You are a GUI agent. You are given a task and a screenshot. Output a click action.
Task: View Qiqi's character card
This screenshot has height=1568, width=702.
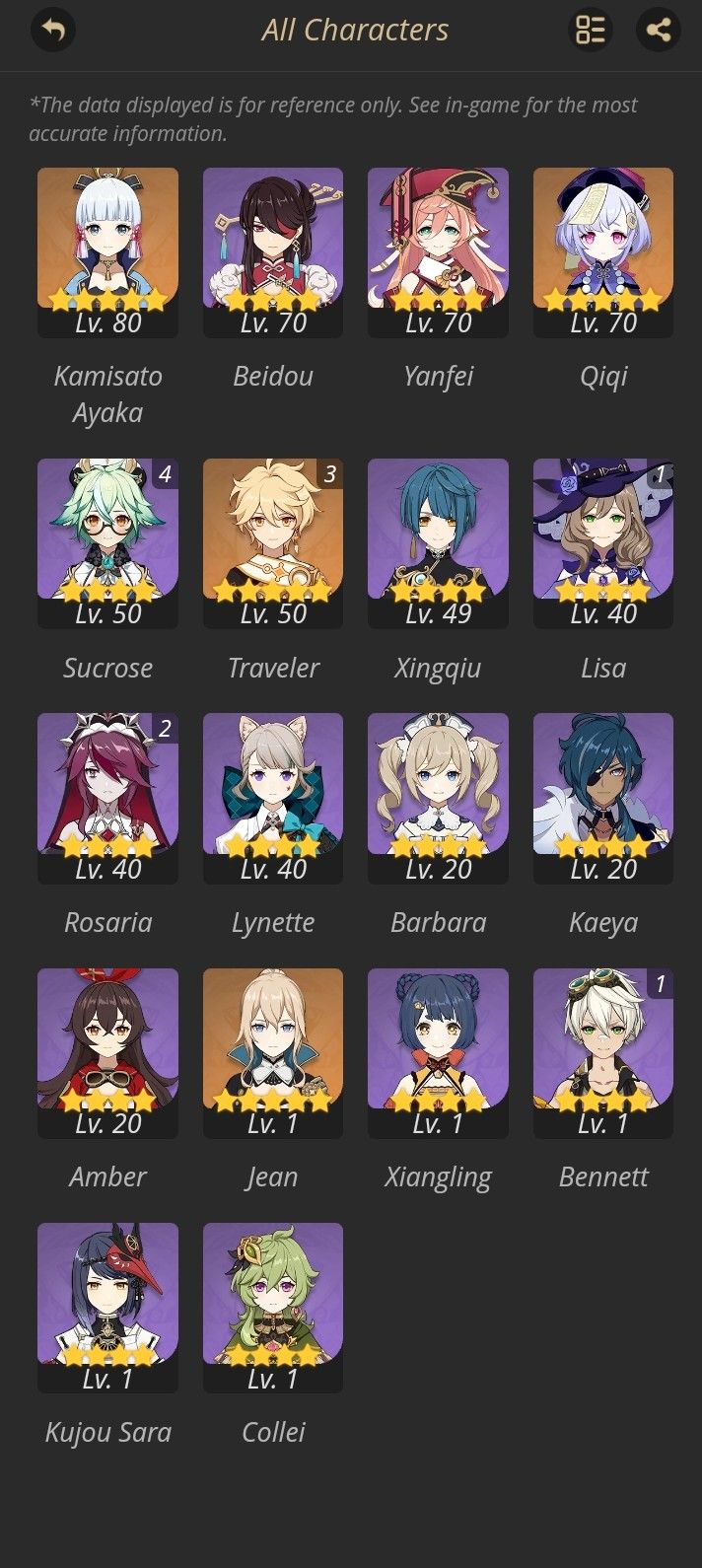(602, 251)
